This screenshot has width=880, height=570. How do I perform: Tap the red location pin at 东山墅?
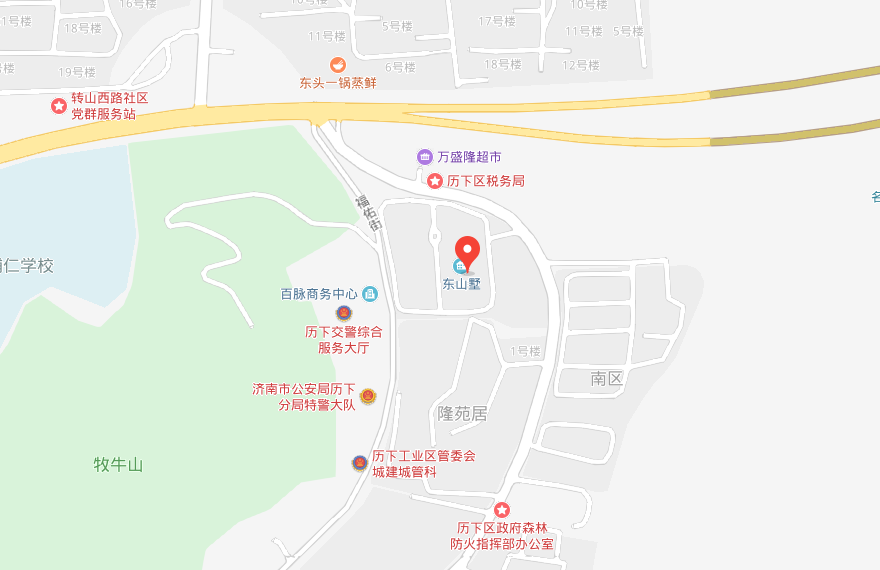[468, 248]
